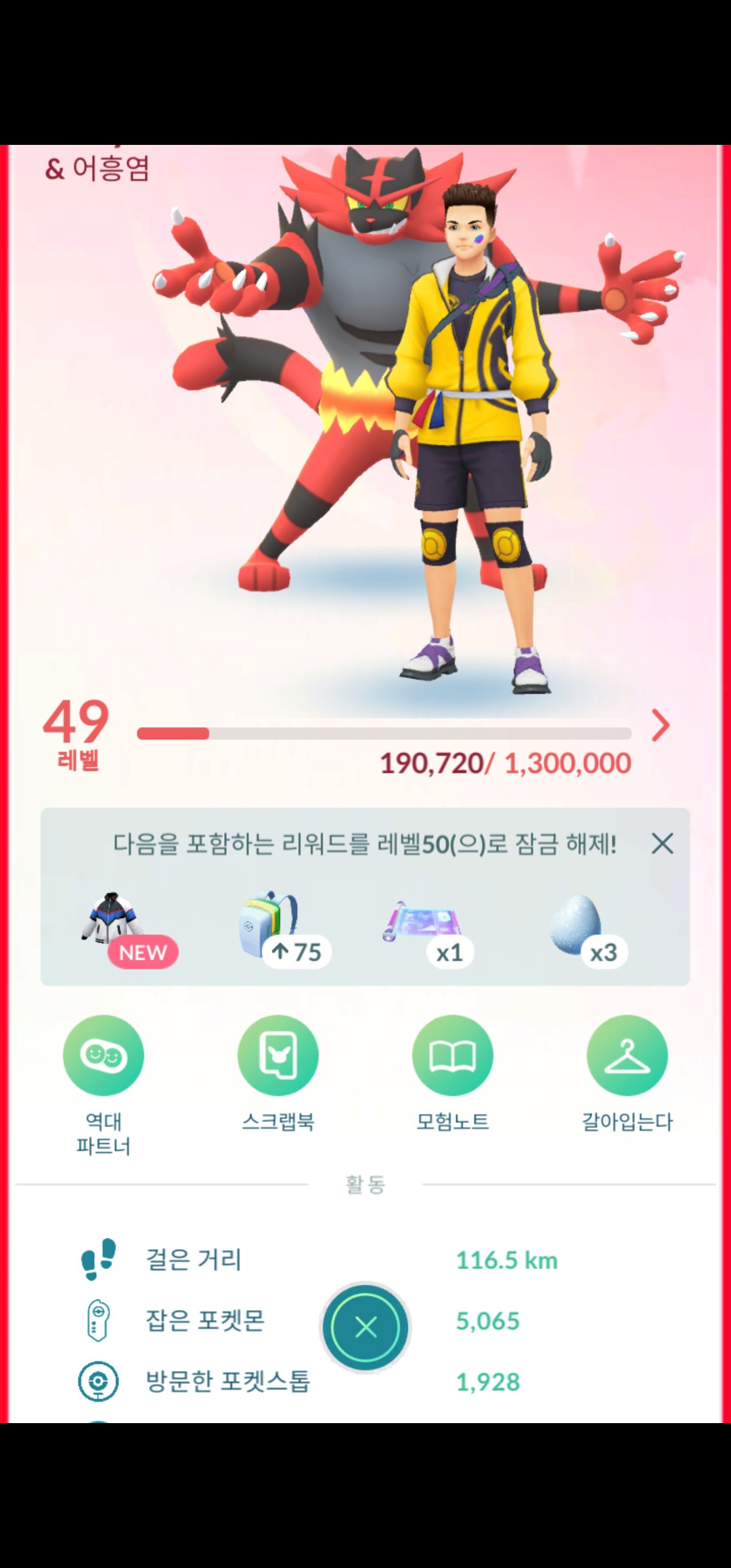The height and width of the screenshot is (1568, 731).
Task: Open the 모험노트 adventure journal
Action: [453, 1055]
